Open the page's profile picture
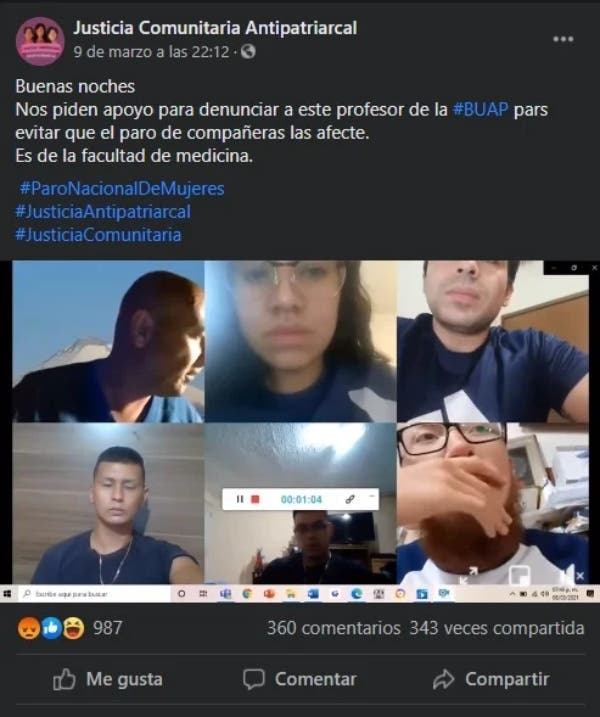The width and height of the screenshot is (600, 717). (41, 40)
